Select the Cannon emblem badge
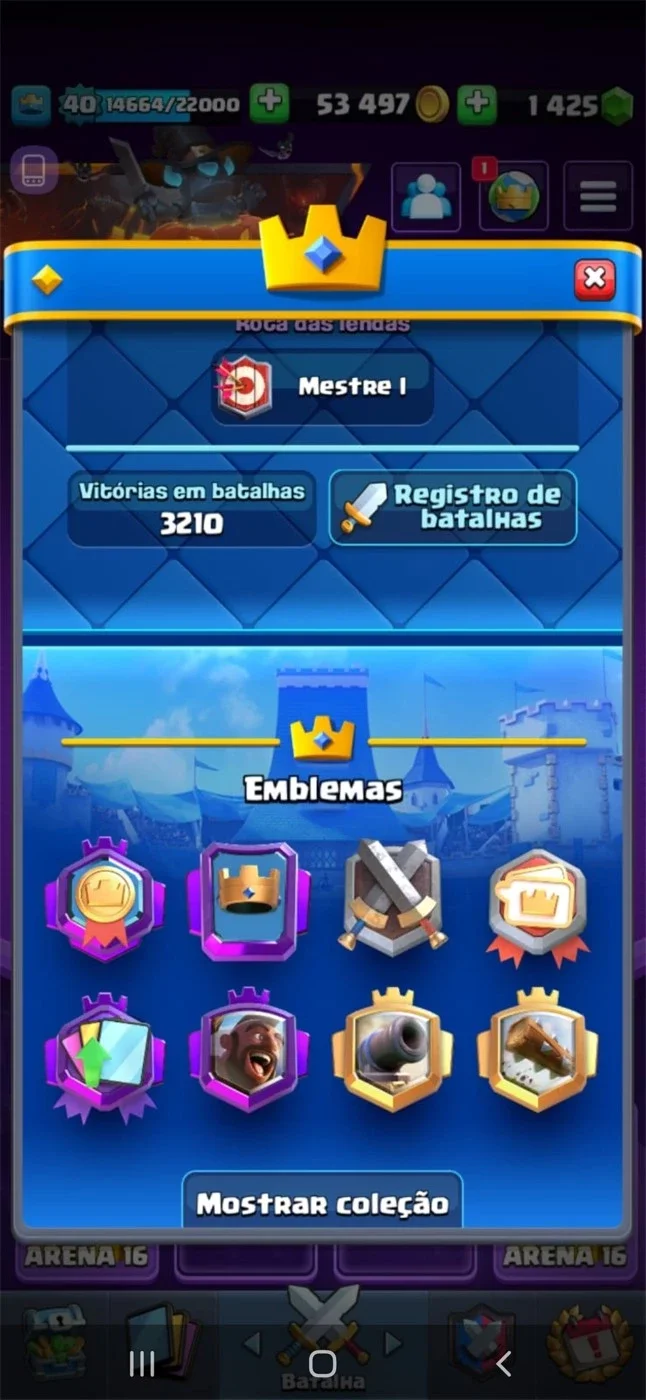The image size is (646, 1400). pos(393,1049)
